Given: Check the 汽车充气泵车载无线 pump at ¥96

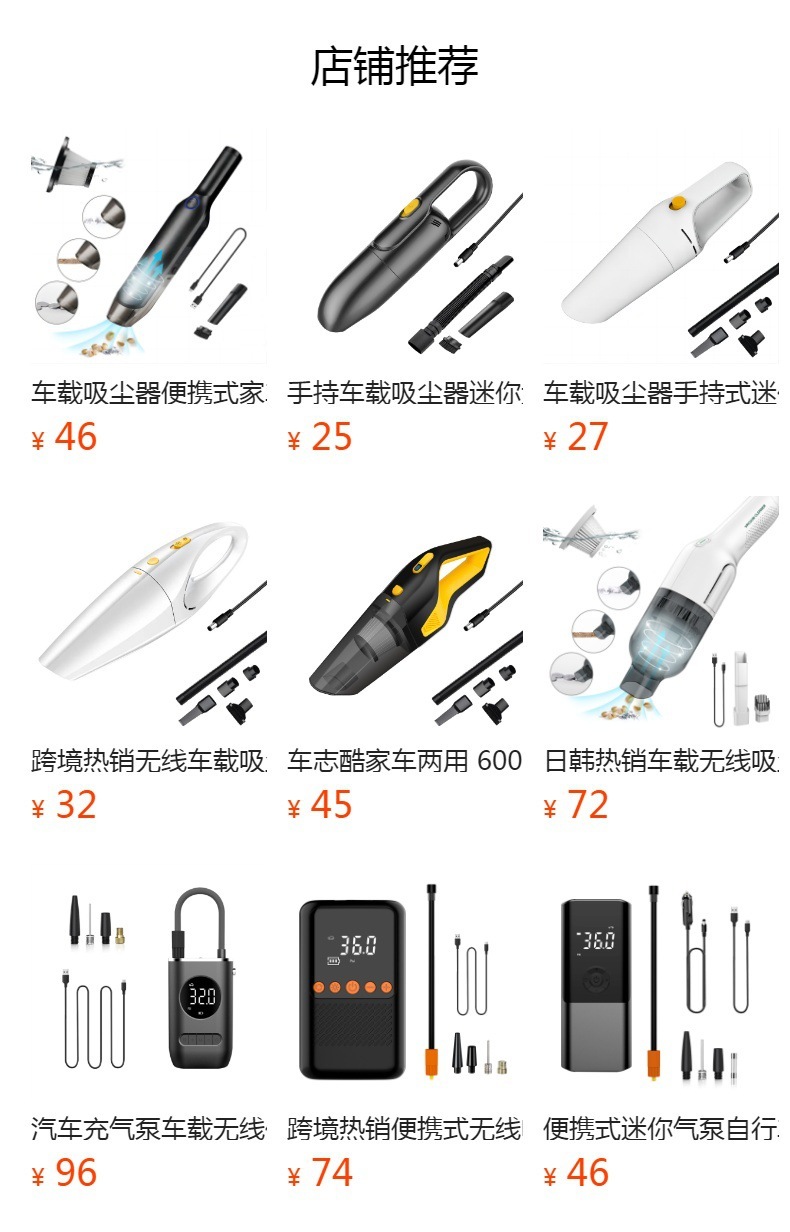Looking at the screenshot, I should coord(148,983).
